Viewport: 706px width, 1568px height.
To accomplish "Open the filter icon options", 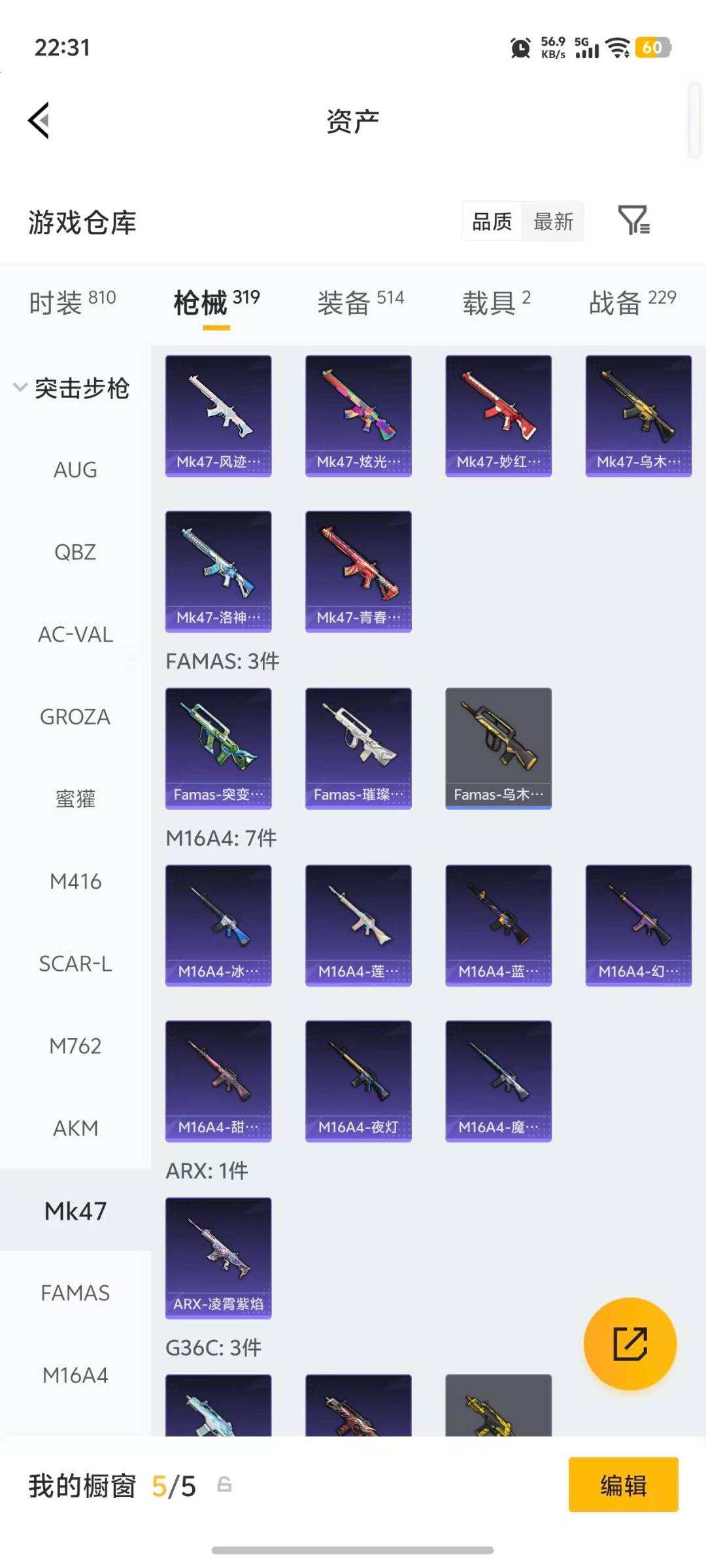I will tap(633, 220).
